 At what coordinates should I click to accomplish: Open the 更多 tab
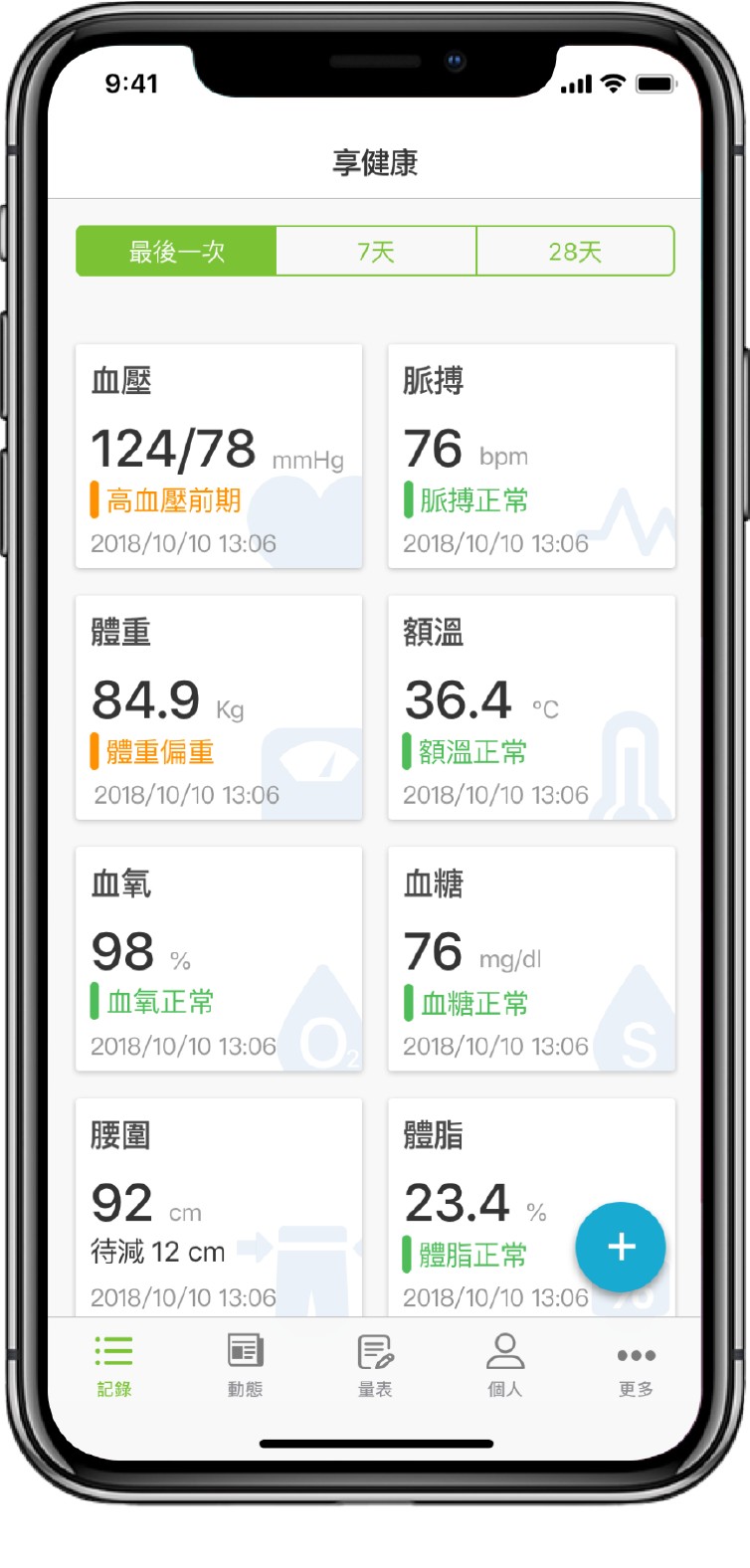point(636,1366)
